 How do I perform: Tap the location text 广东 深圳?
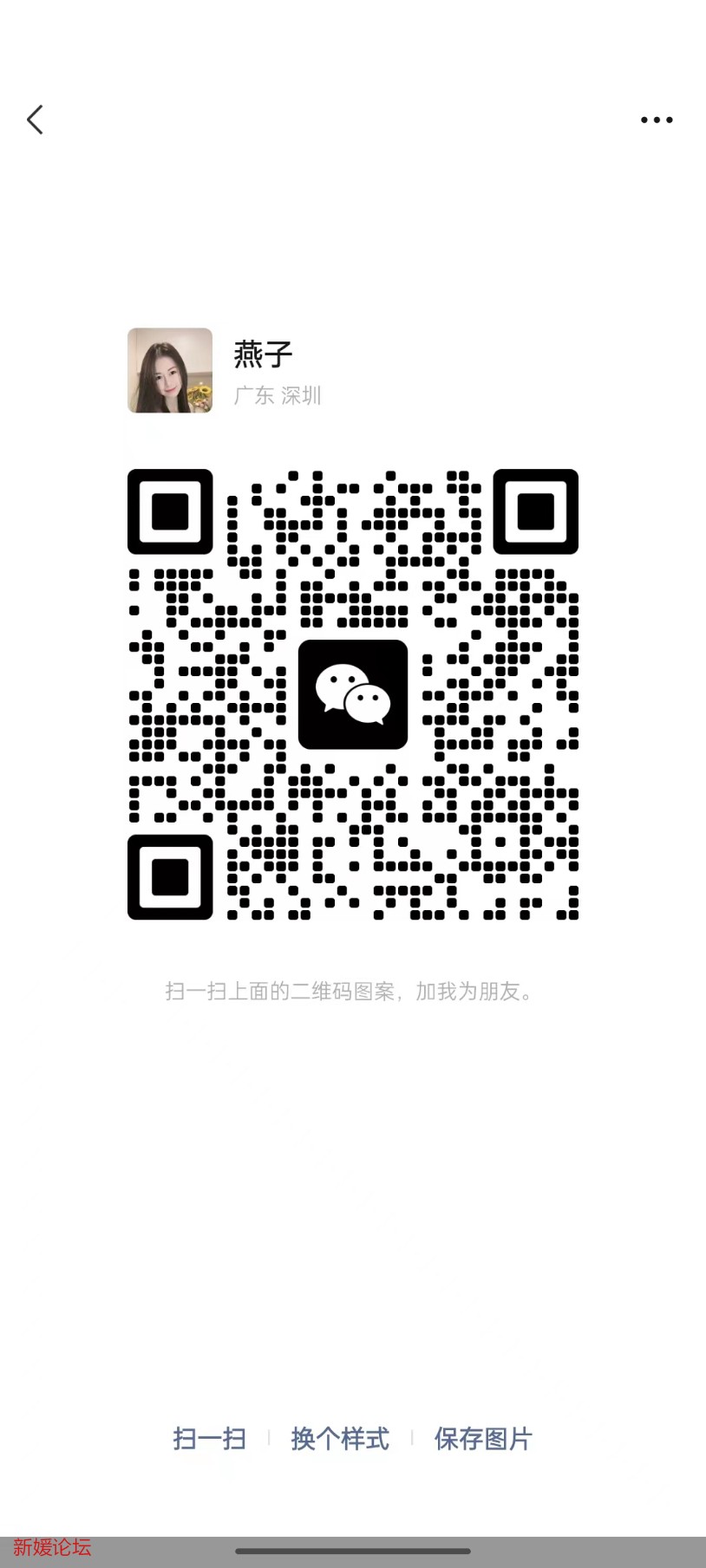[x=278, y=396]
